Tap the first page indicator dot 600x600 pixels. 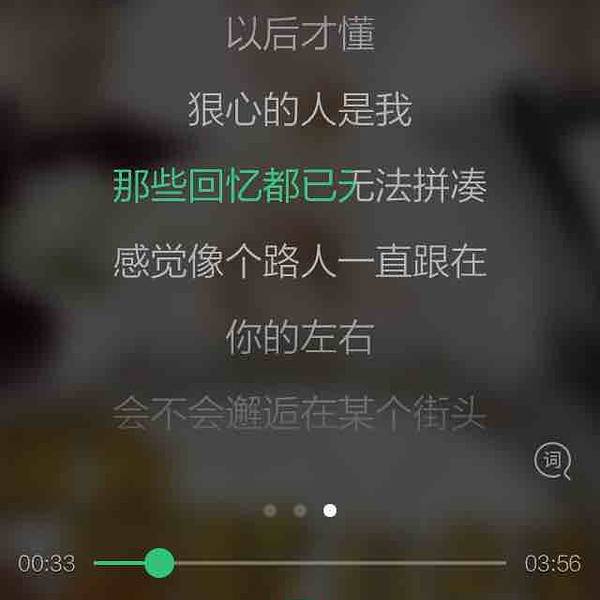[270, 510]
